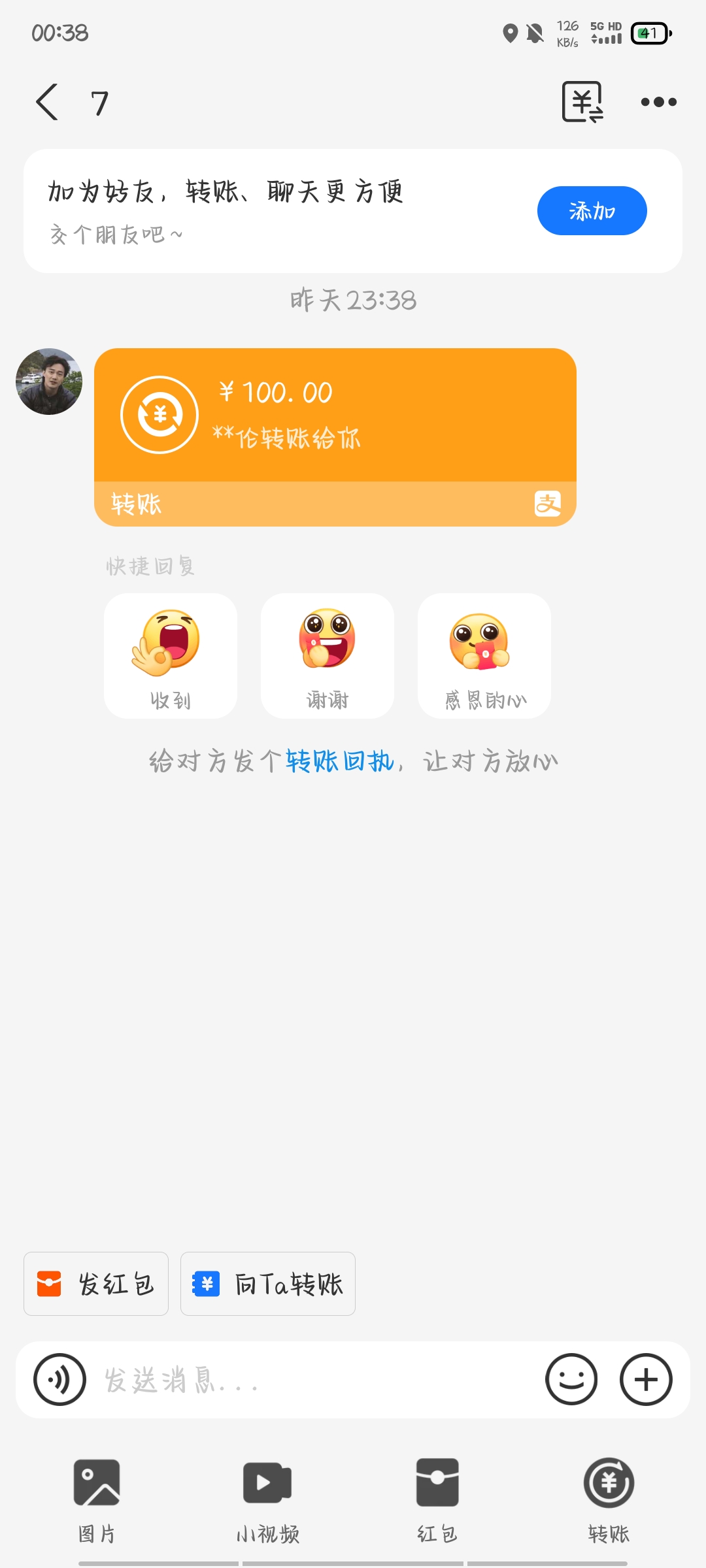
Task: Tap the contact's avatar thumbnail
Action: 48,381
